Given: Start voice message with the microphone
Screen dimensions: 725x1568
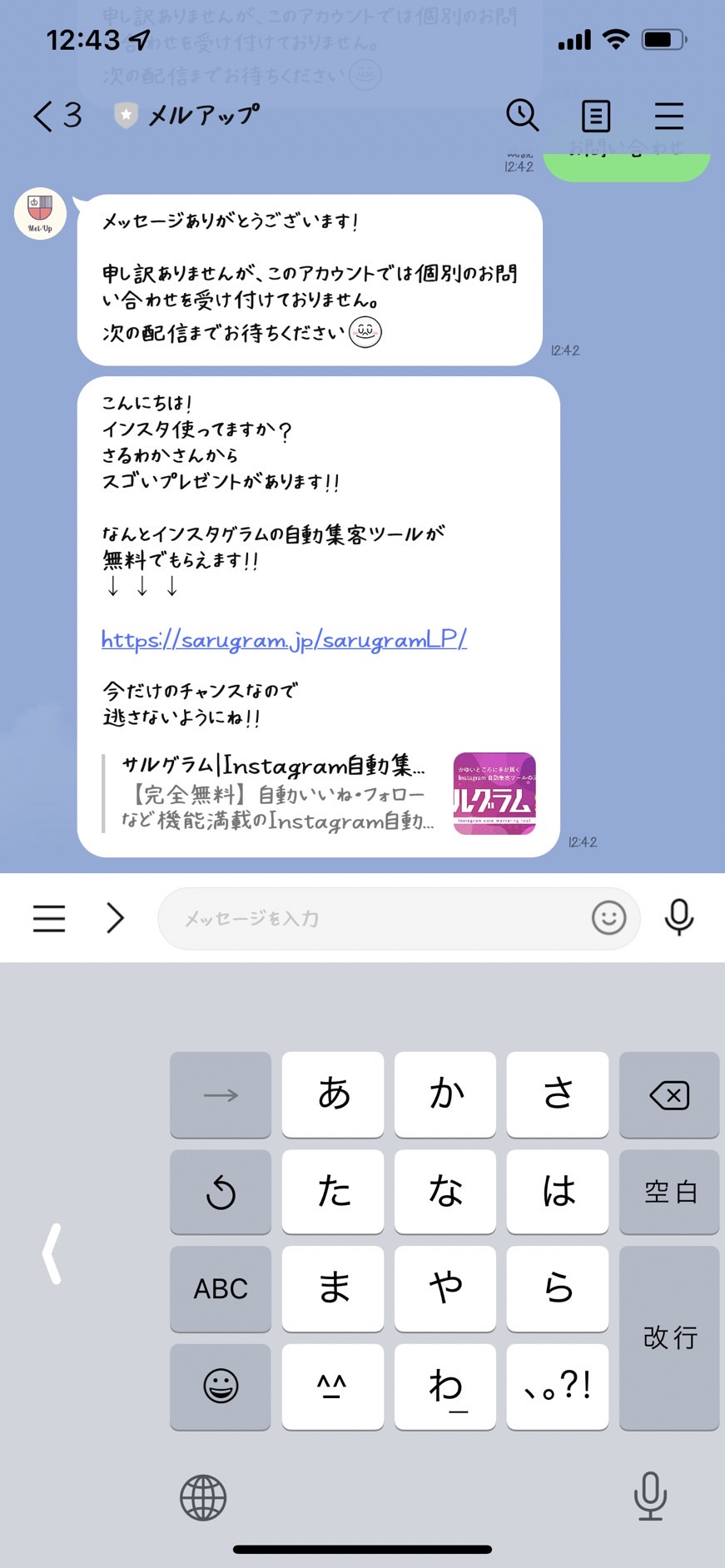Looking at the screenshot, I should (679, 917).
